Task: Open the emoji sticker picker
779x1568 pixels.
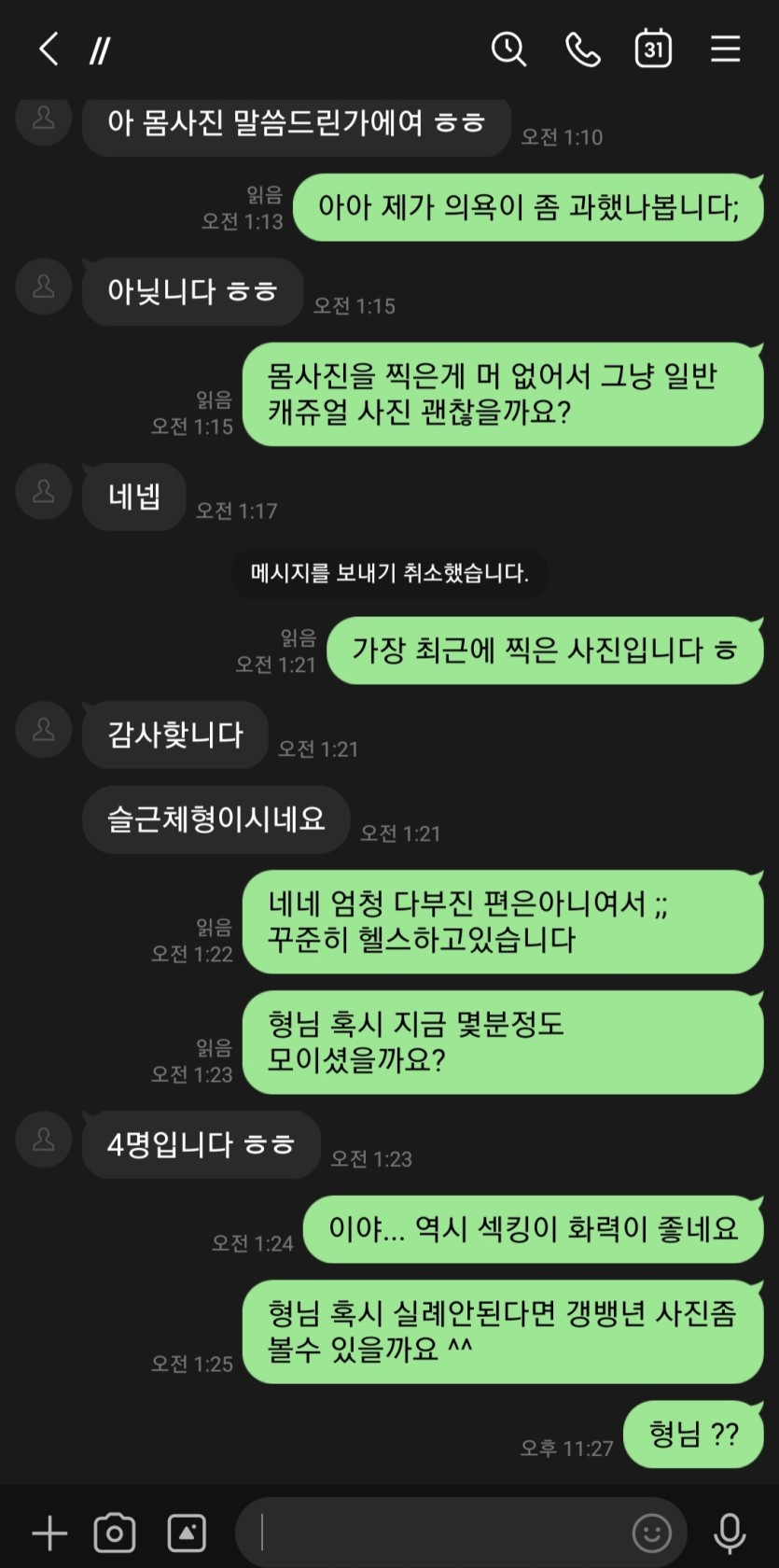Action: pyautogui.click(x=651, y=1533)
